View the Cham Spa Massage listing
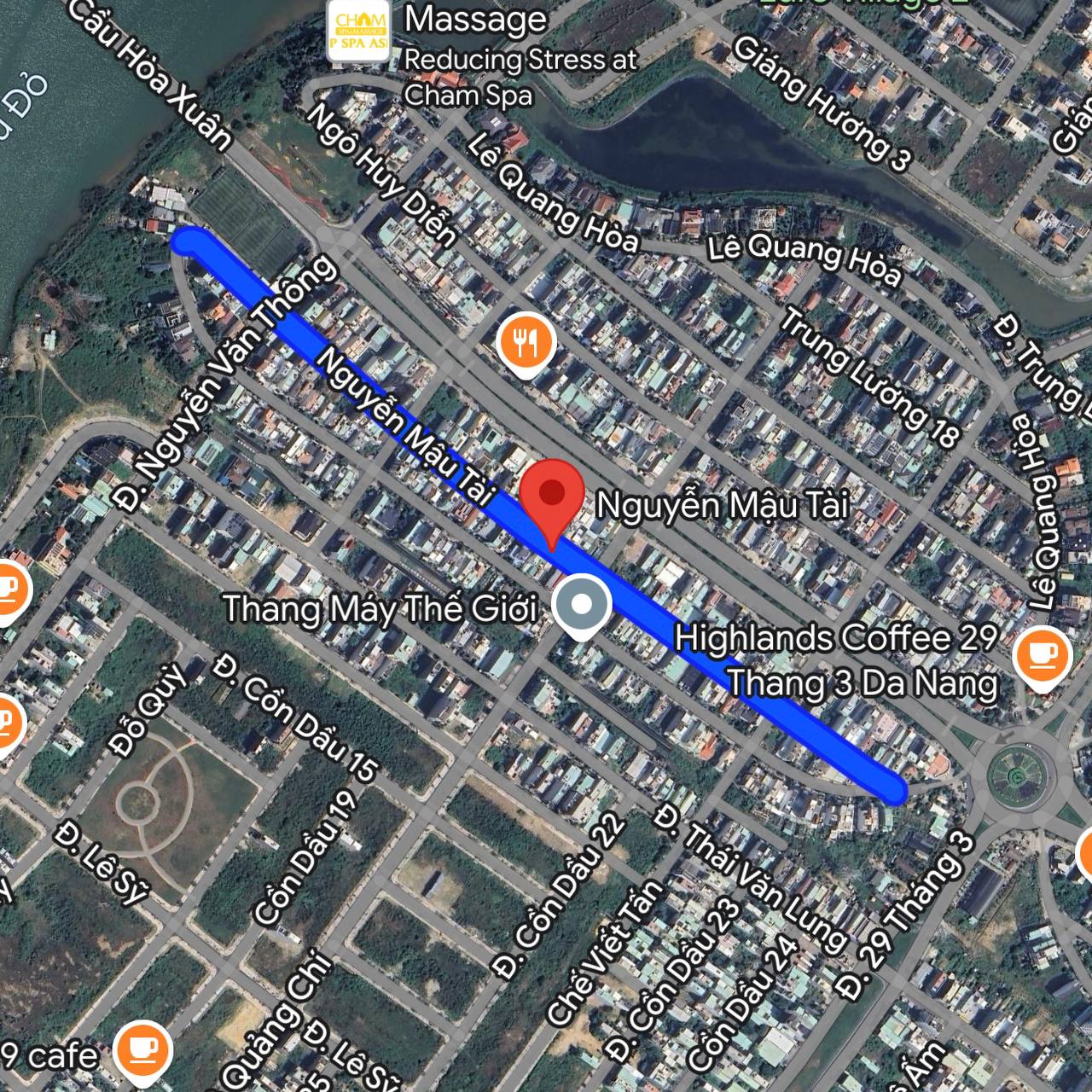 (x=360, y=32)
